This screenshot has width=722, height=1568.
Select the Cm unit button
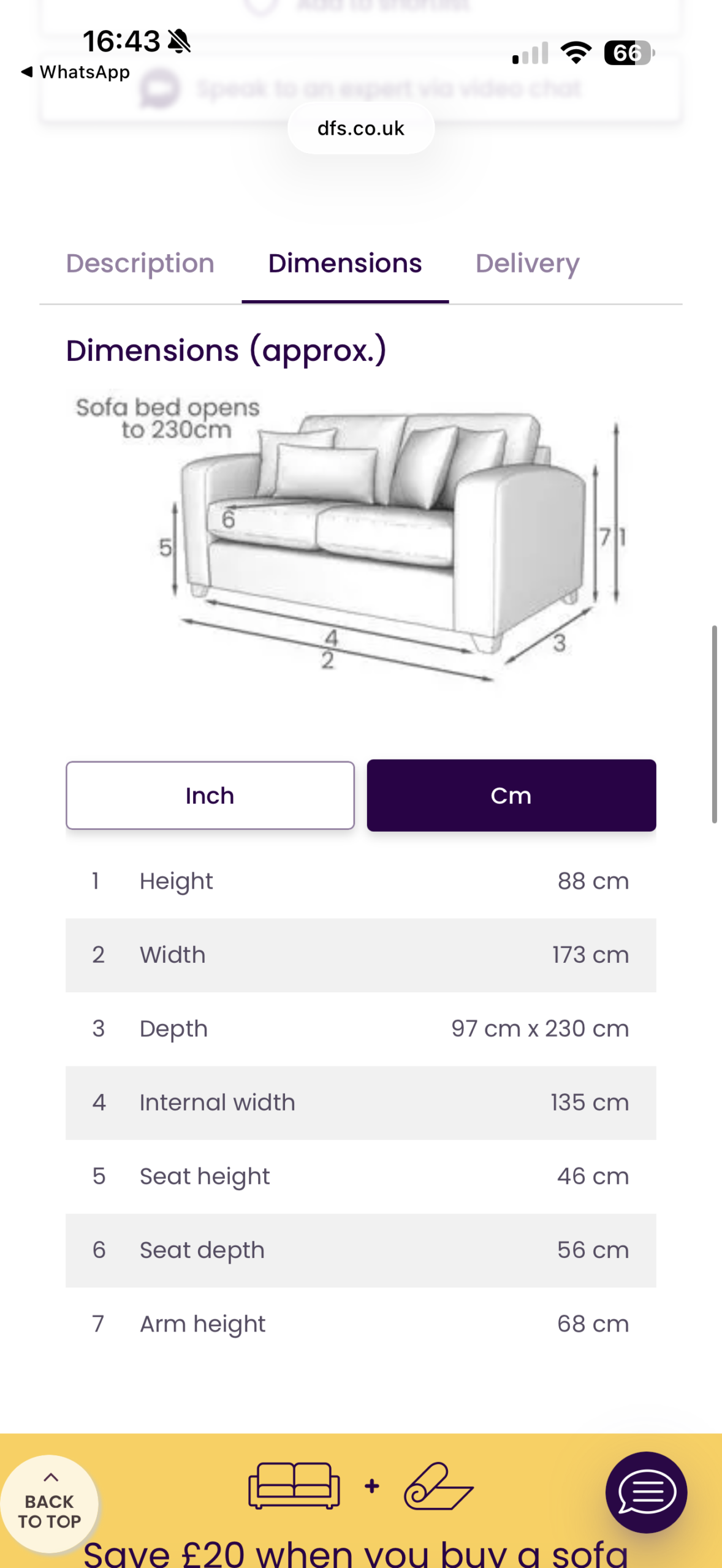pos(511,796)
